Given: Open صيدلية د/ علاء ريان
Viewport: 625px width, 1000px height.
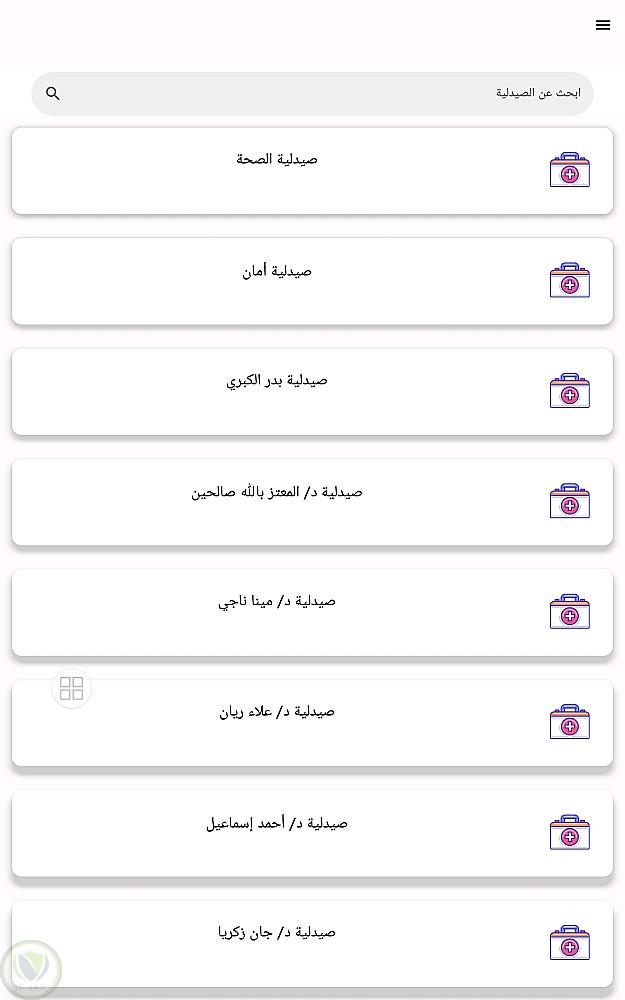Looking at the screenshot, I should (x=312, y=722).
